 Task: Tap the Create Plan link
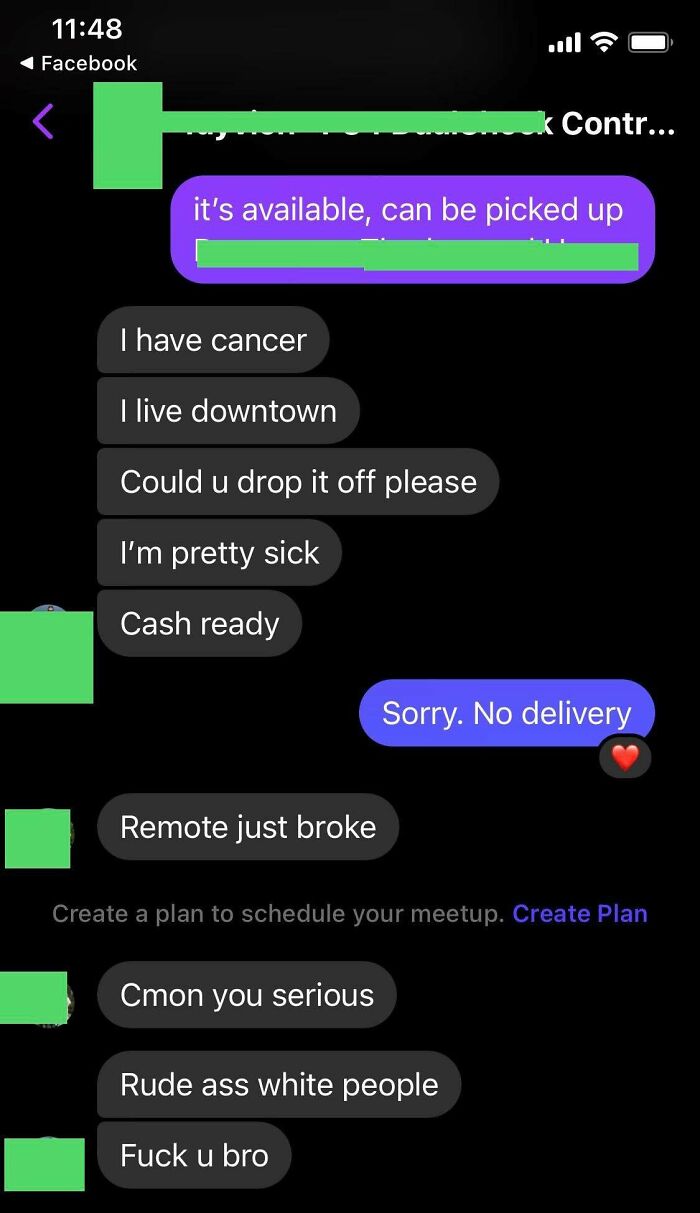(x=579, y=913)
